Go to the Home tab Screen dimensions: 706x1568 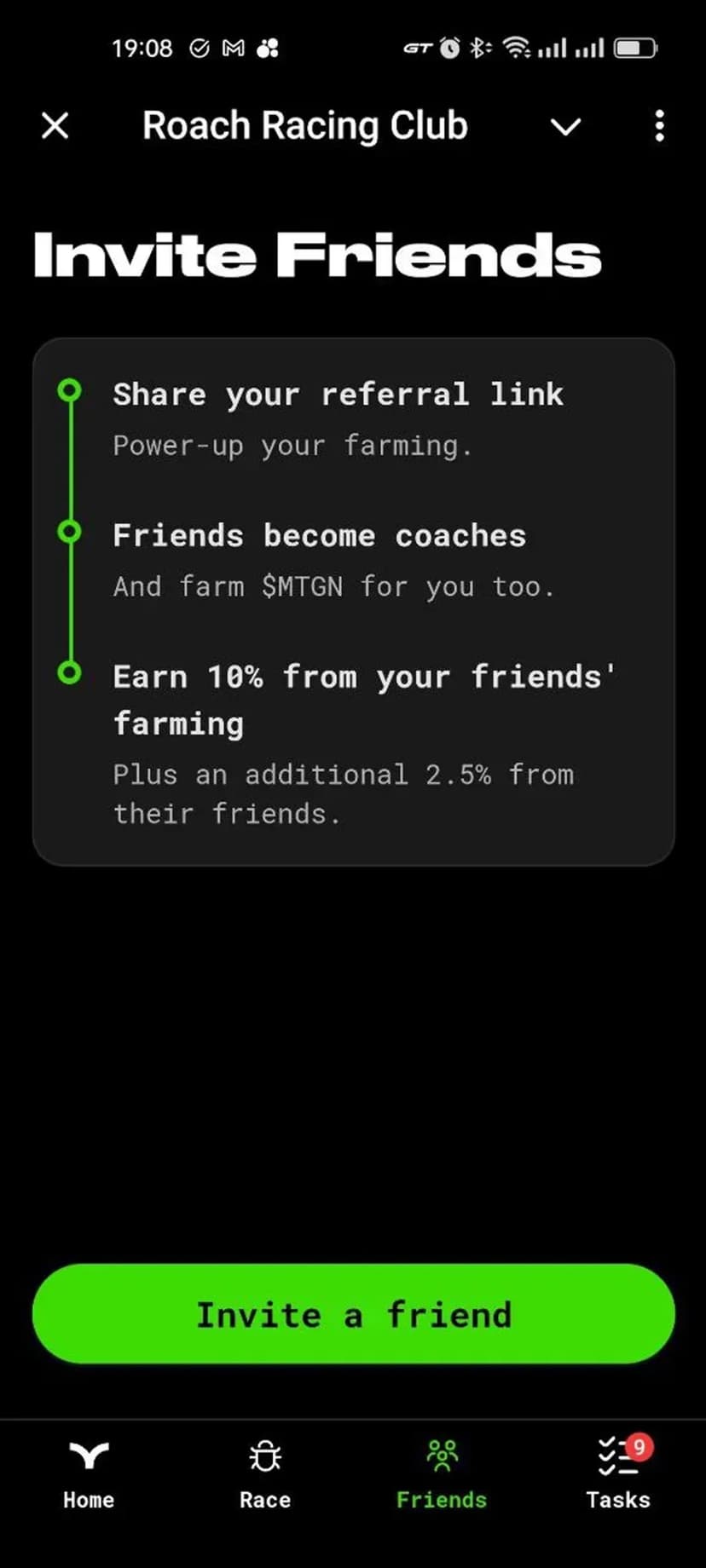coord(89,1474)
